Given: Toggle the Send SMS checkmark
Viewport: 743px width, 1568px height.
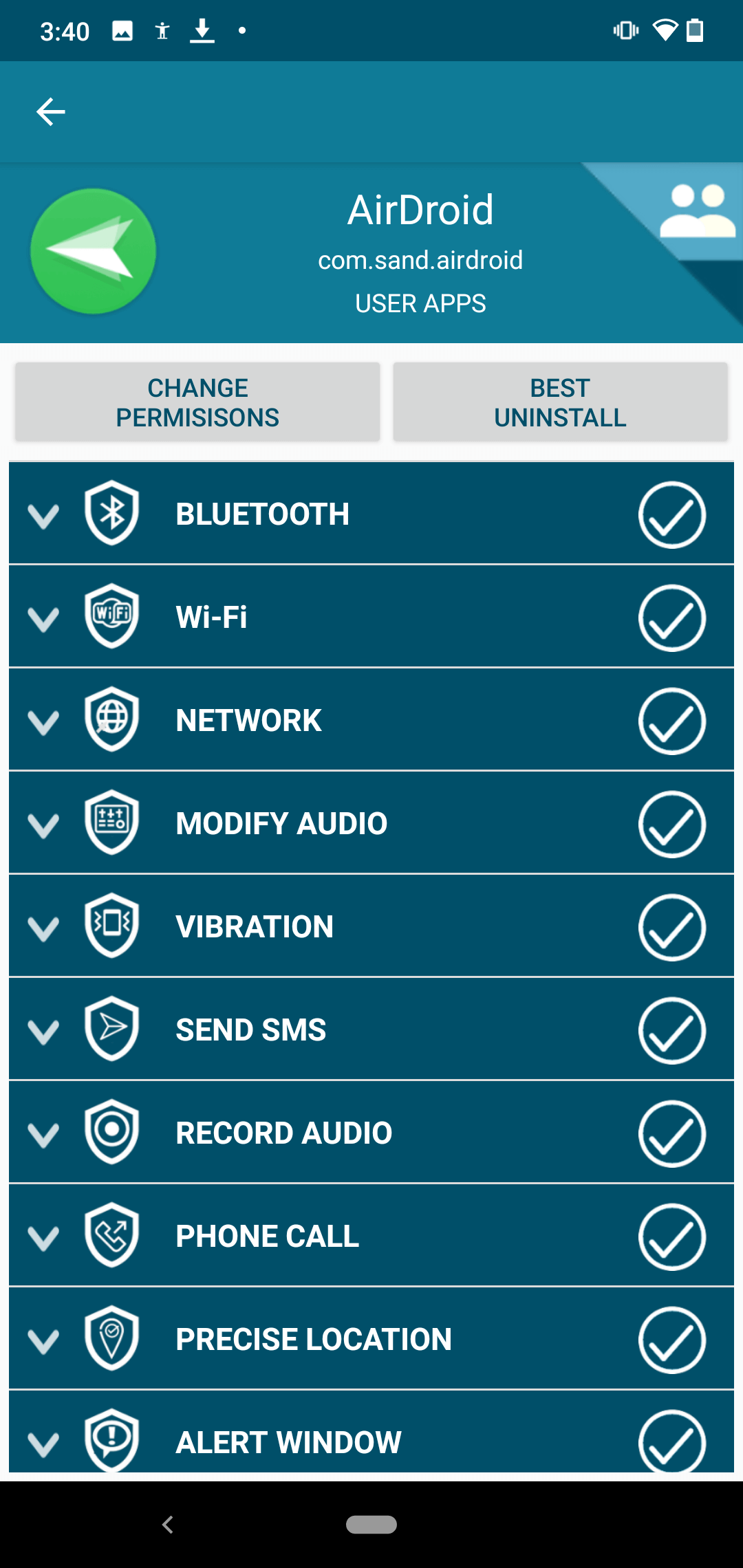Looking at the screenshot, I should click(x=671, y=1031).
